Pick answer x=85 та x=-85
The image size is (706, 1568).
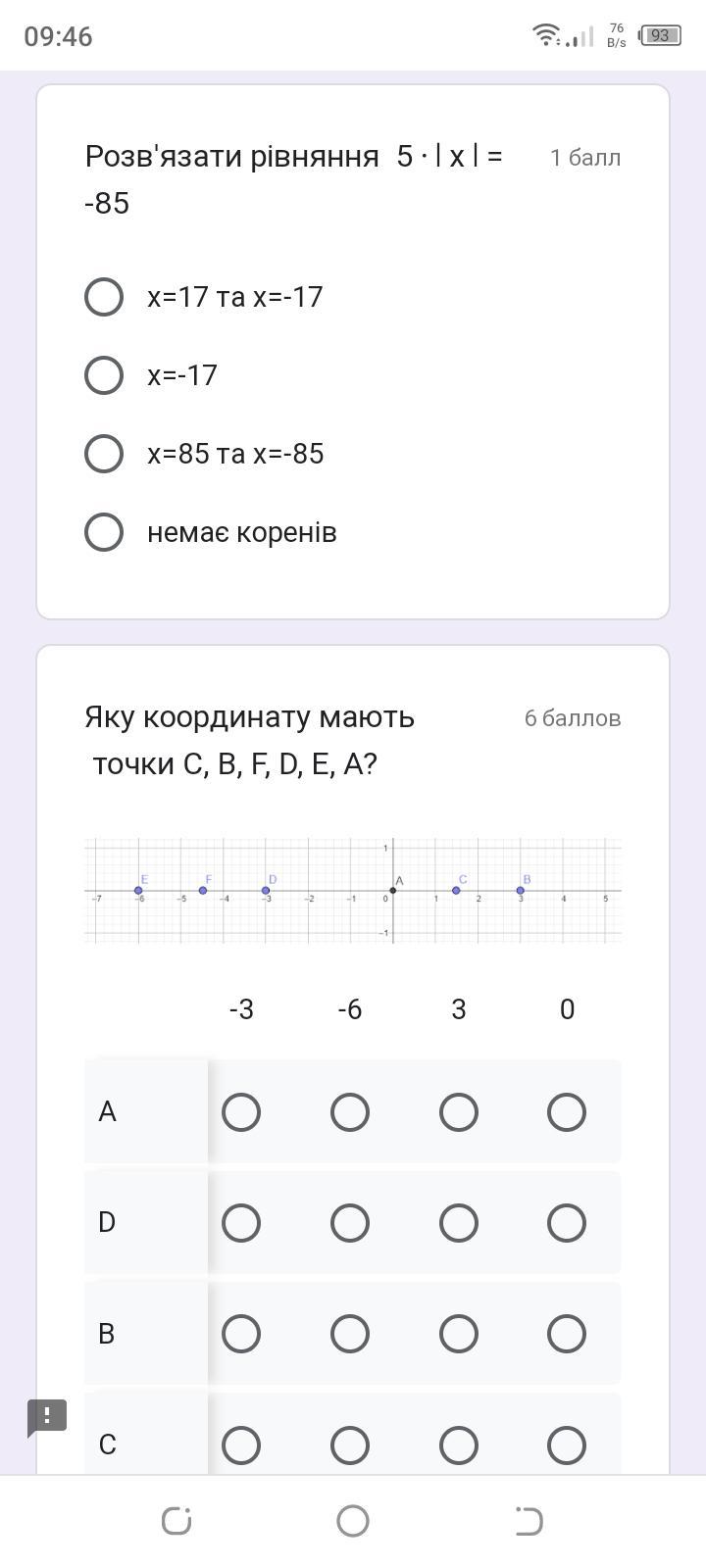(104, 454)
